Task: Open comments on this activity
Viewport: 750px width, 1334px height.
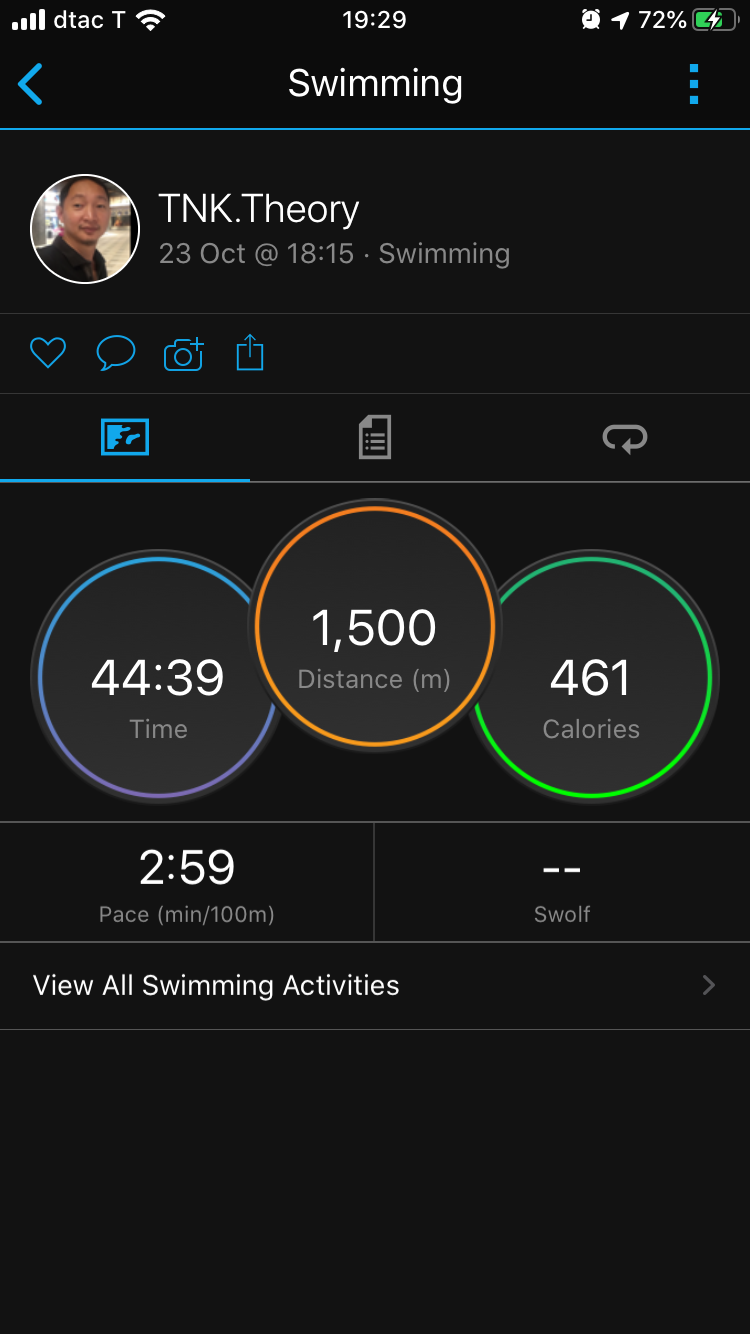Action: tap(115, 353)
